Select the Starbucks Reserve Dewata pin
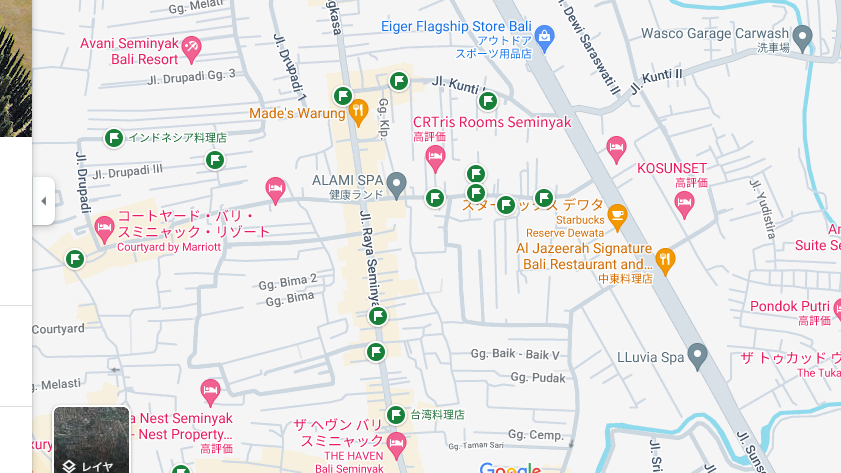The height and width of the screenshot is (473, 841). click(617, 213)
